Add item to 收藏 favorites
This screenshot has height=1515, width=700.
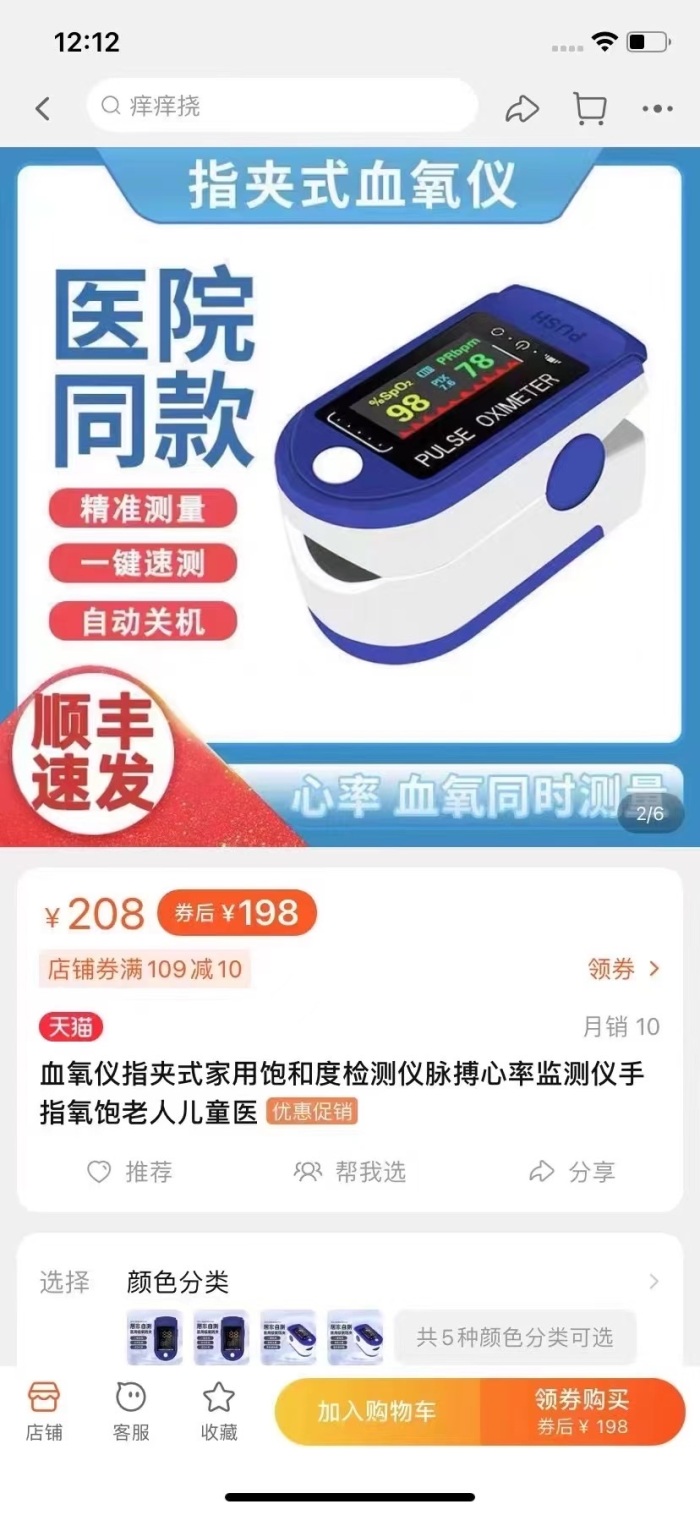tap(218, 1410)
